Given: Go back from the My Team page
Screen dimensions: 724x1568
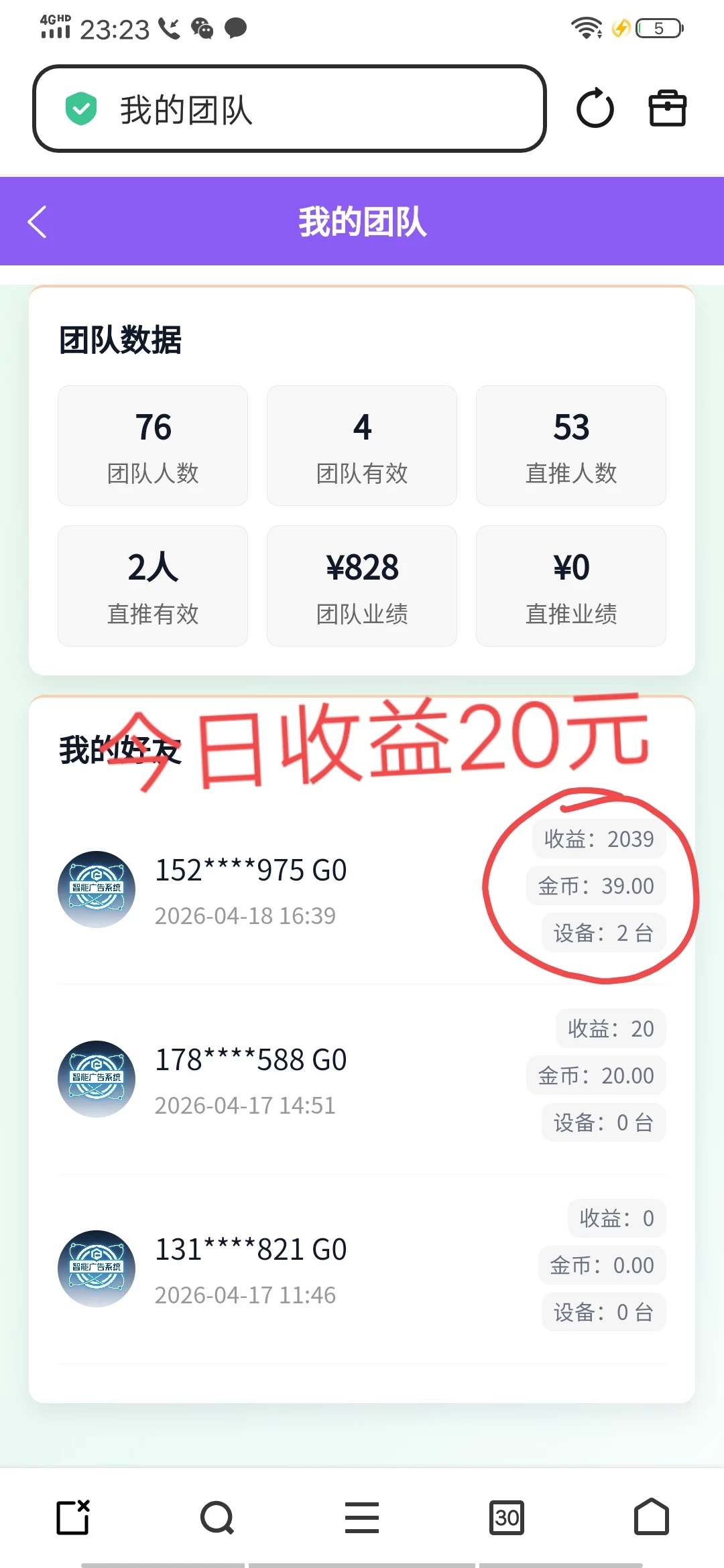Looking at the screenshot, I should 38,222.
